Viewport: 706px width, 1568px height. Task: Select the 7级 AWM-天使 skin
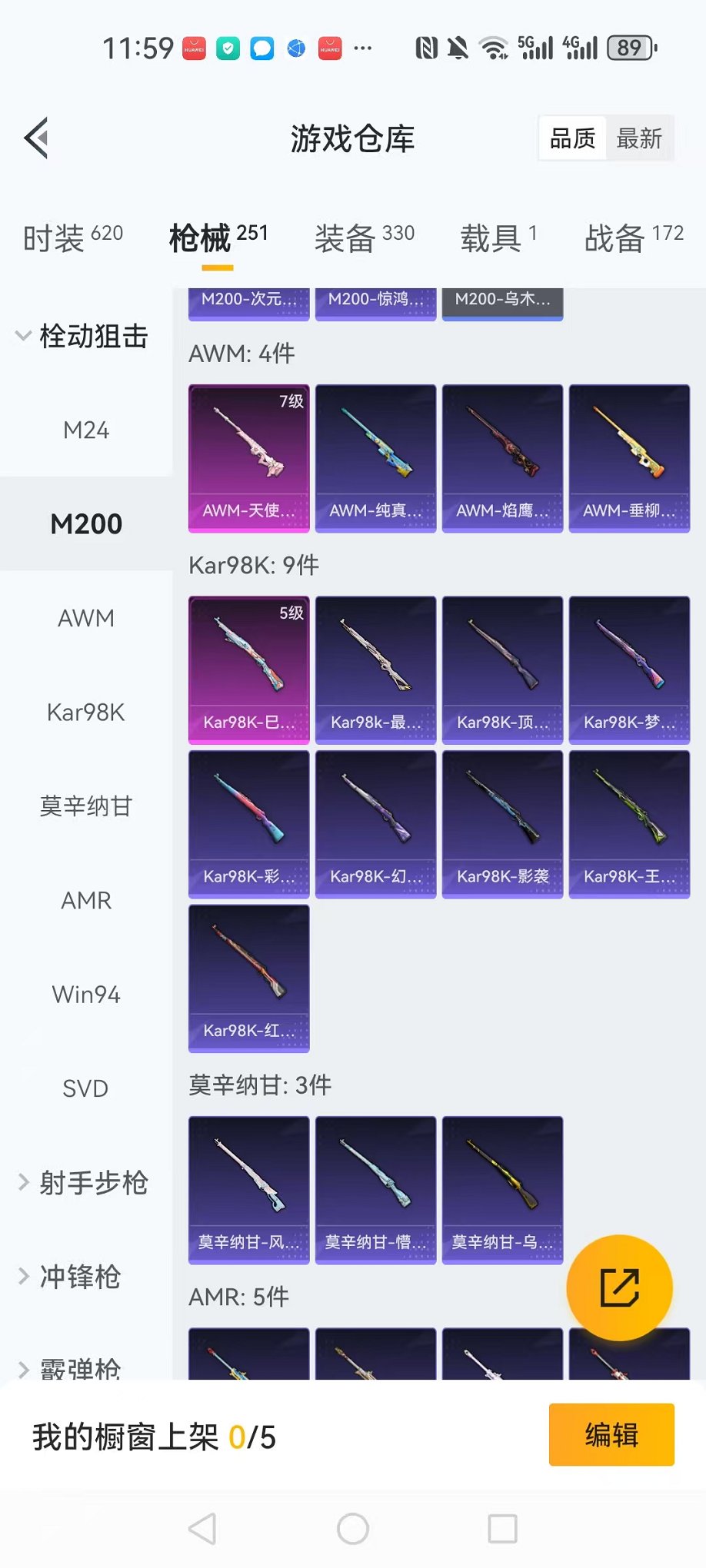click(x=248, y=457)
